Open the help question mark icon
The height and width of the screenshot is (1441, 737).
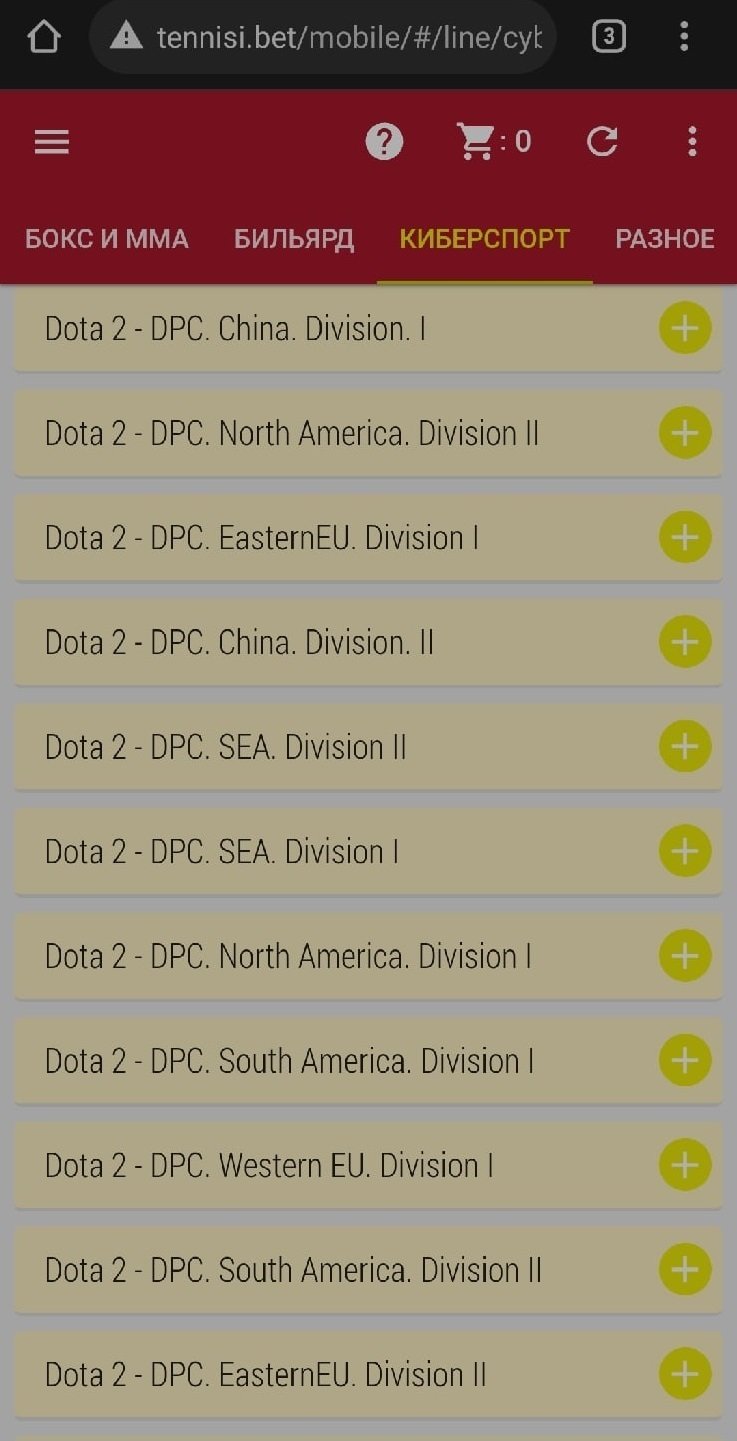384,143
